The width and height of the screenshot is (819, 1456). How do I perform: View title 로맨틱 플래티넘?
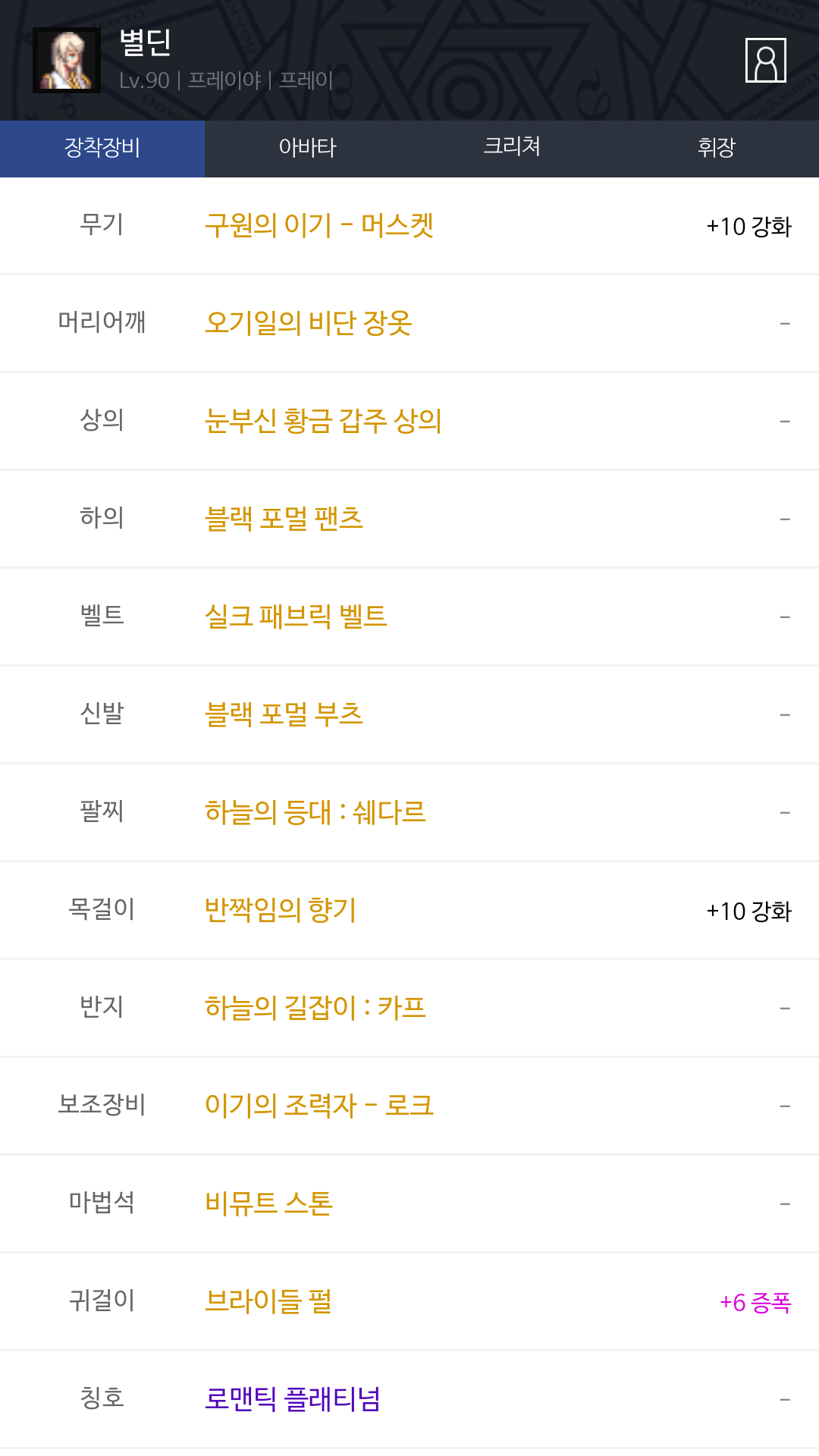293,1399
